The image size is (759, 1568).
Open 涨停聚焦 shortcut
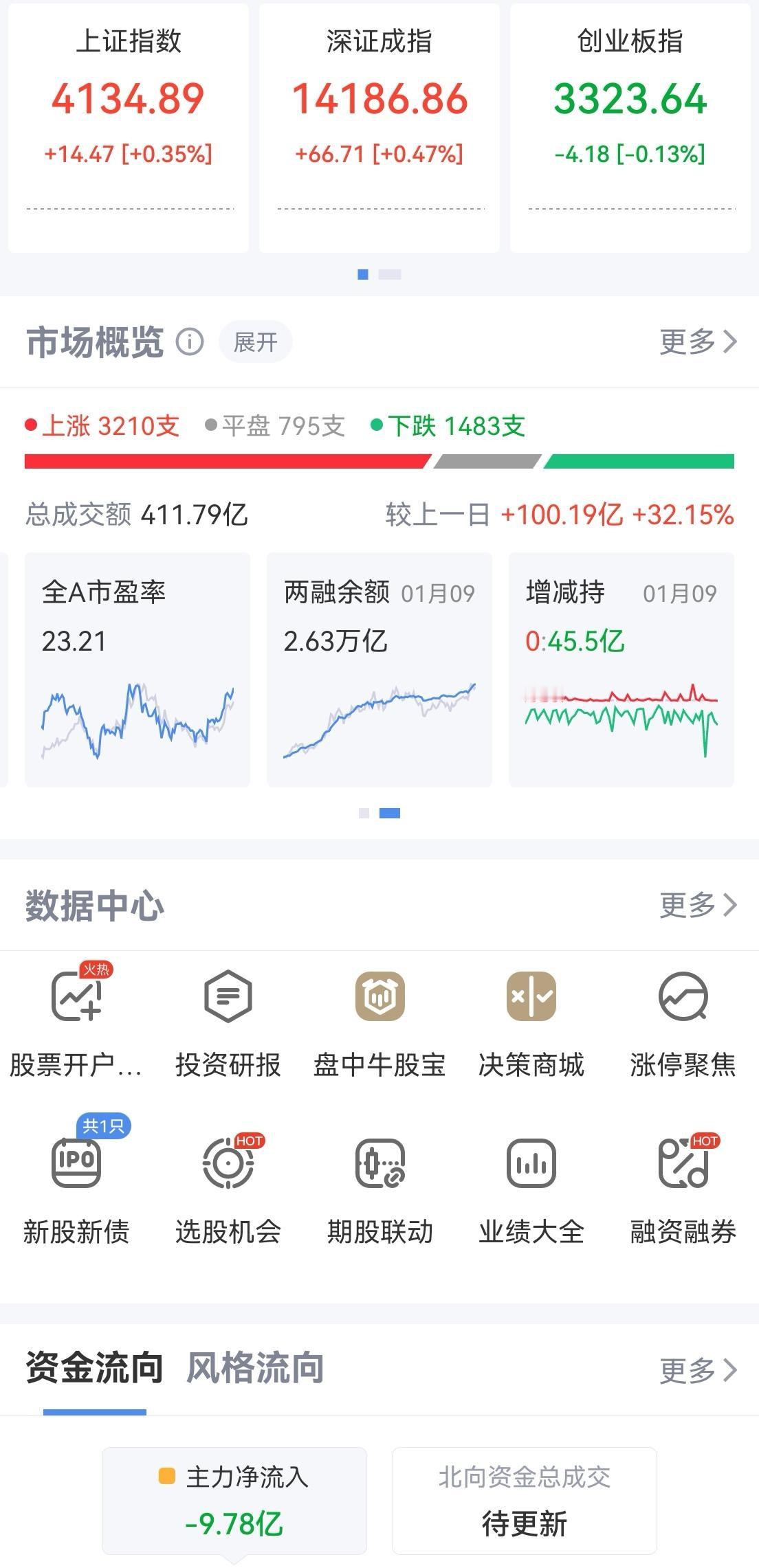pyautogui.click(x=683, y=1022)
